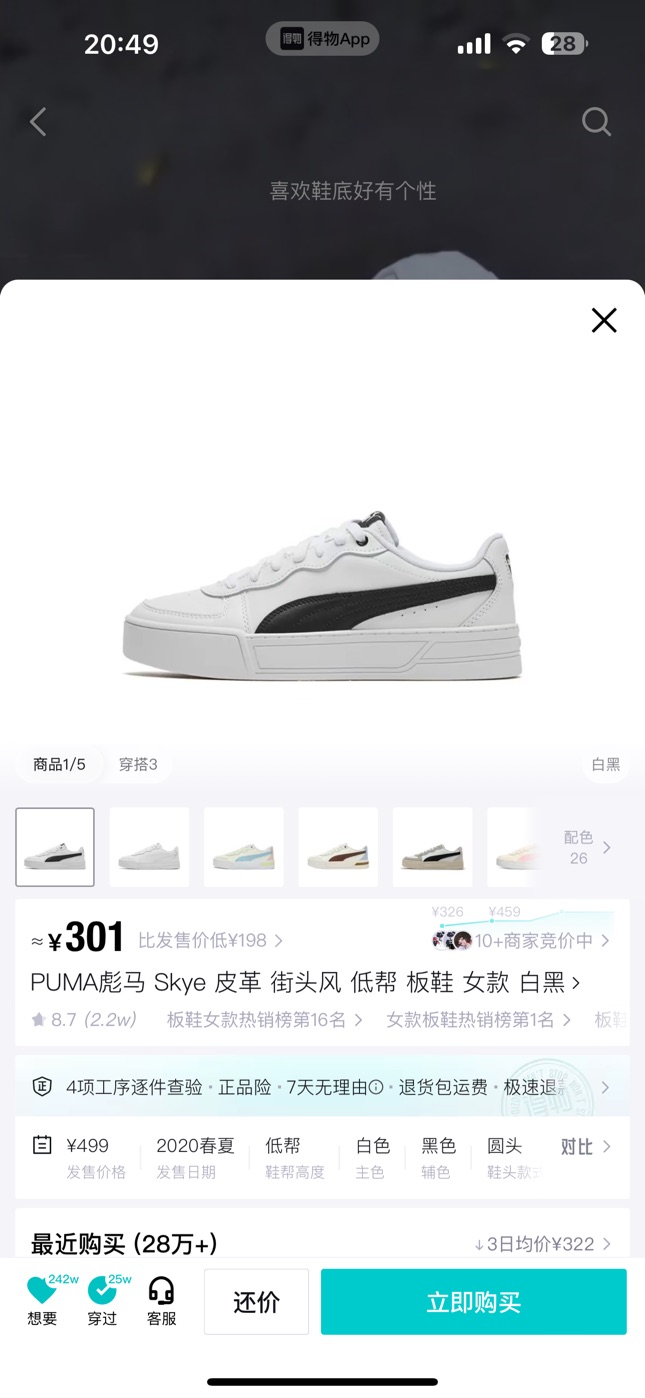Open 比发售价低¥198 price details
This screenshot has height=1398, width=645.
point(210,940)
